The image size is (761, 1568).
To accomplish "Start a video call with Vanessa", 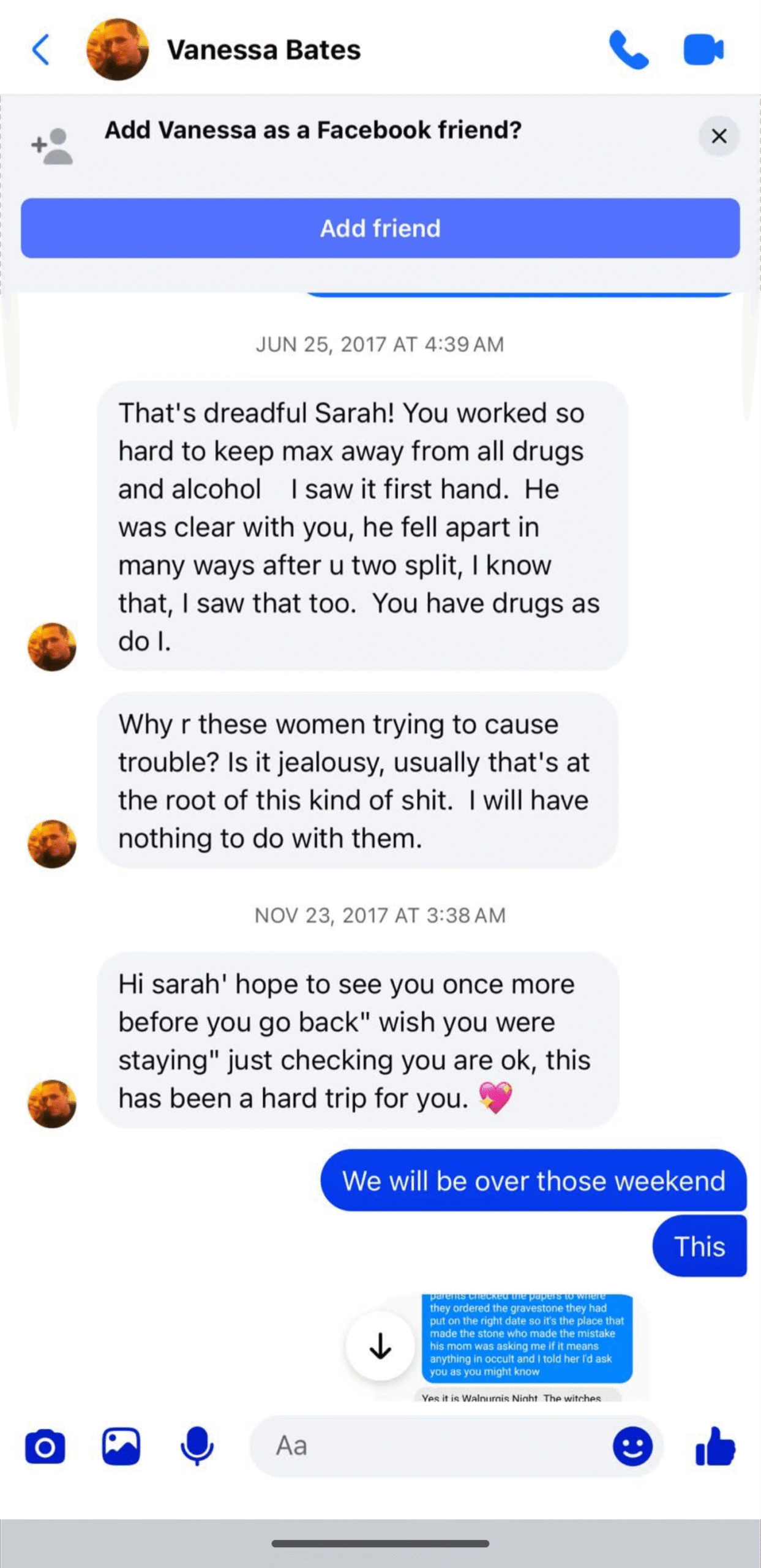I will click(x=703, y=50).
